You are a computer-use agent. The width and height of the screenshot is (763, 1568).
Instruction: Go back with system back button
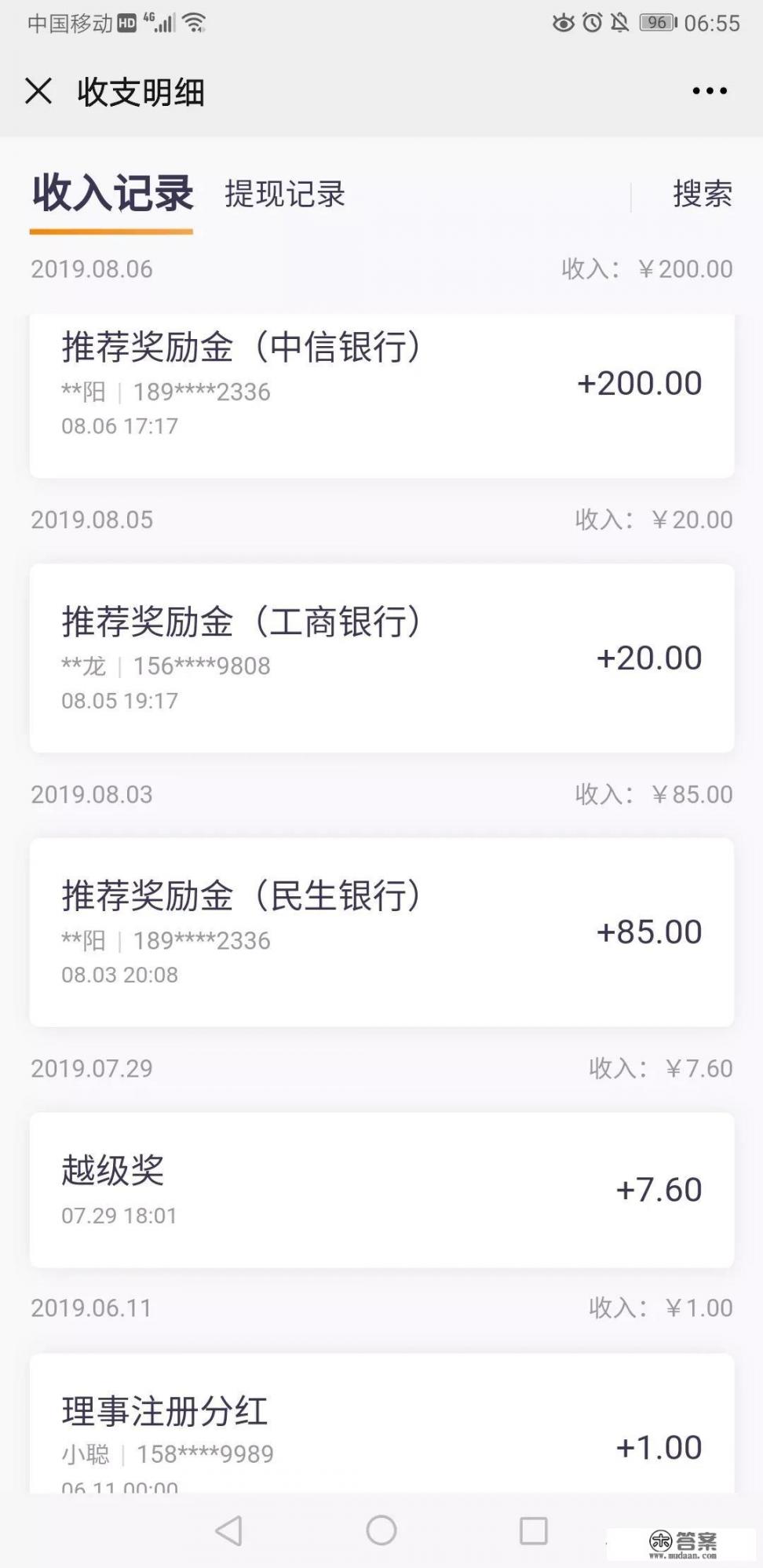(228, 1530)
